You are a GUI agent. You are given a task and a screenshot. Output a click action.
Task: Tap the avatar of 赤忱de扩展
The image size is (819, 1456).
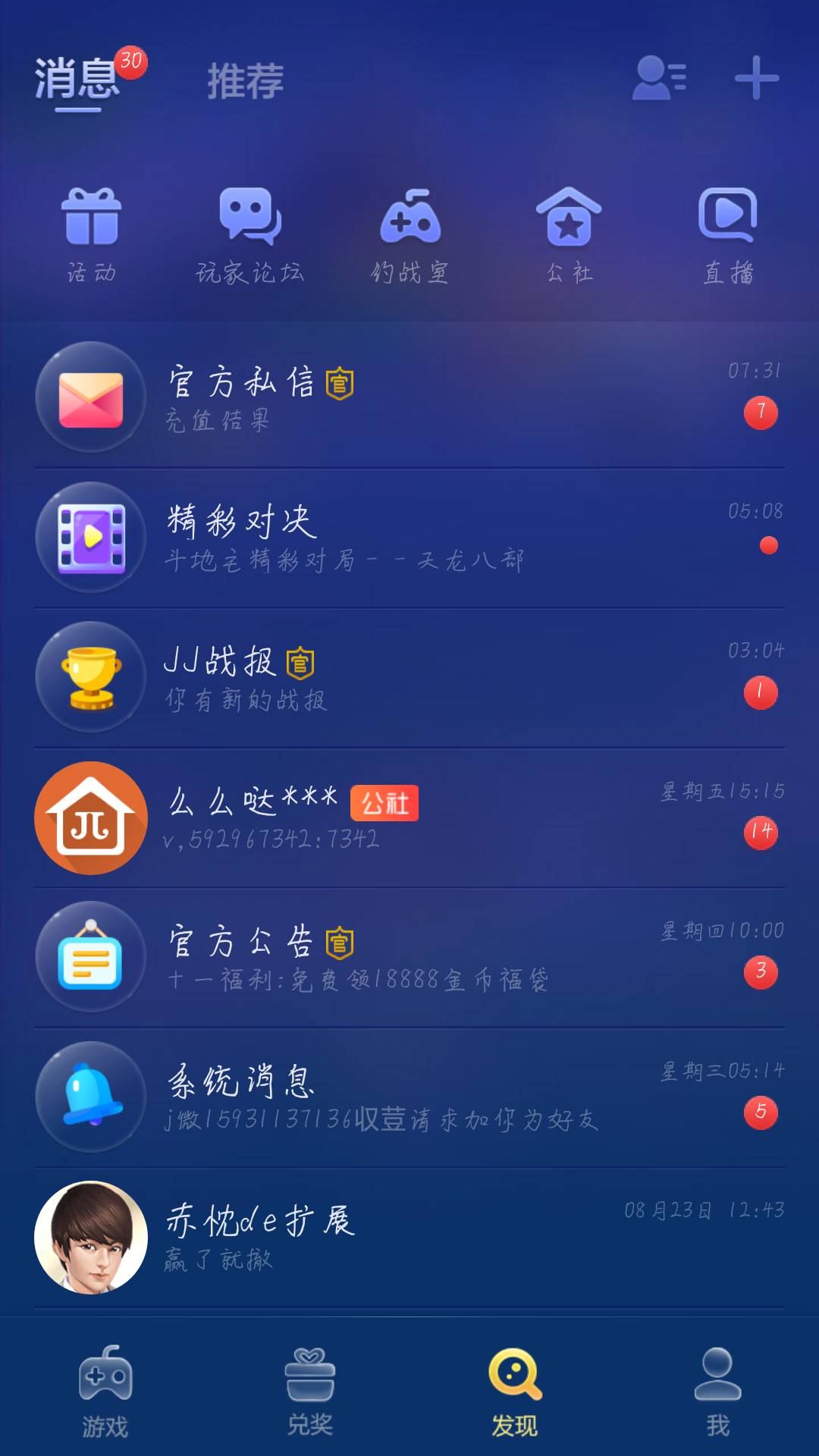point(89,1236)
